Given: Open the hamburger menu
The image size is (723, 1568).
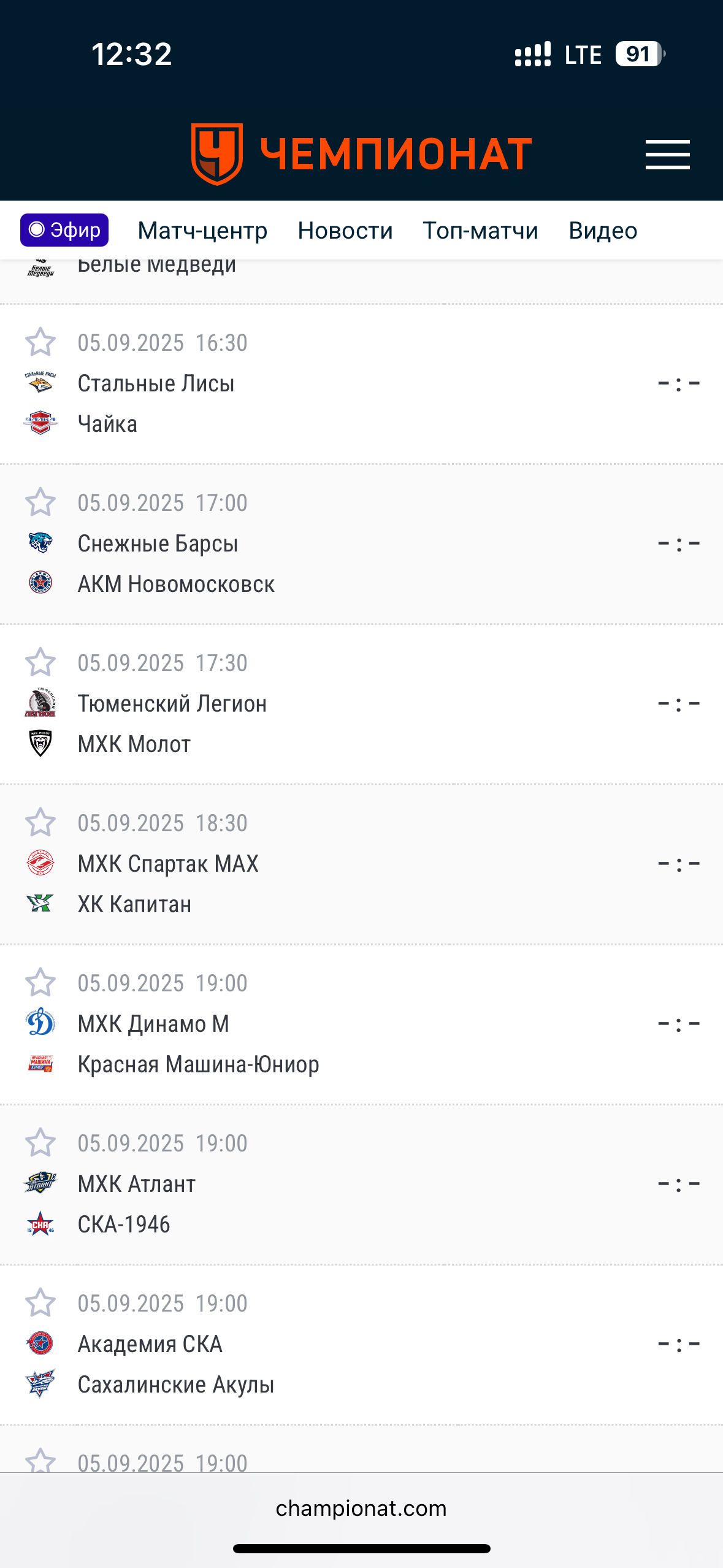Looking at the screenshot, I should pyautogui.click(x=667, y=154).
